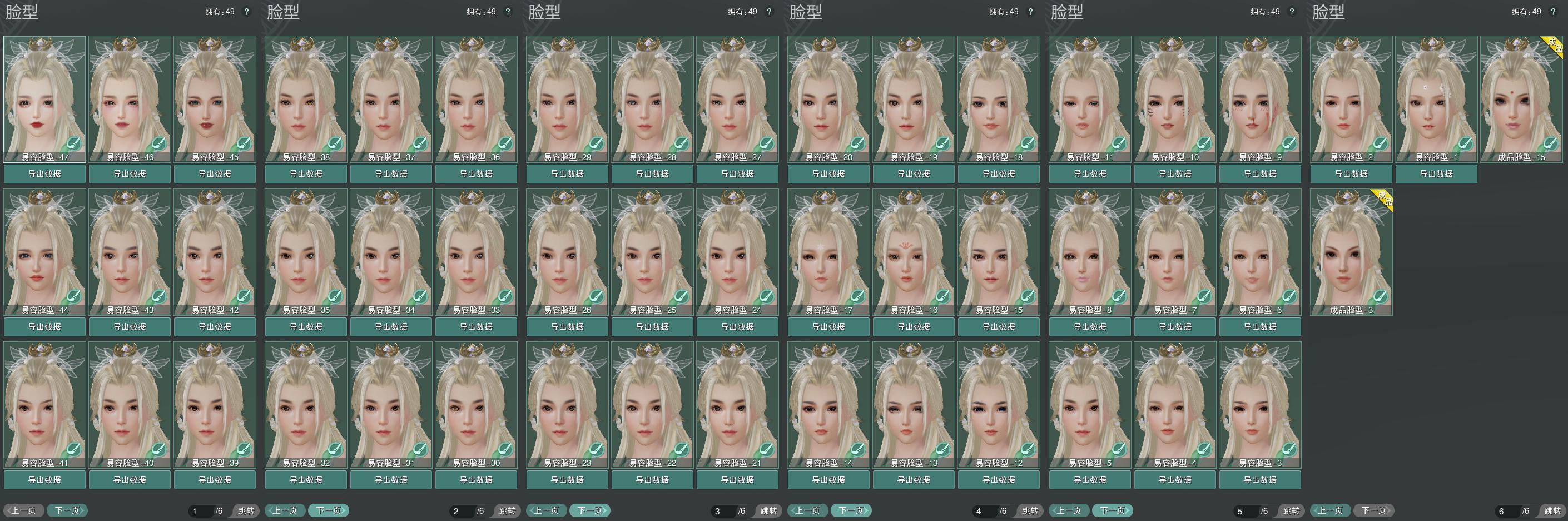The image size is (1568, 521).
Task: Tap 导出数据 below 易容脸型-12
Action: (x=998, y=480)
